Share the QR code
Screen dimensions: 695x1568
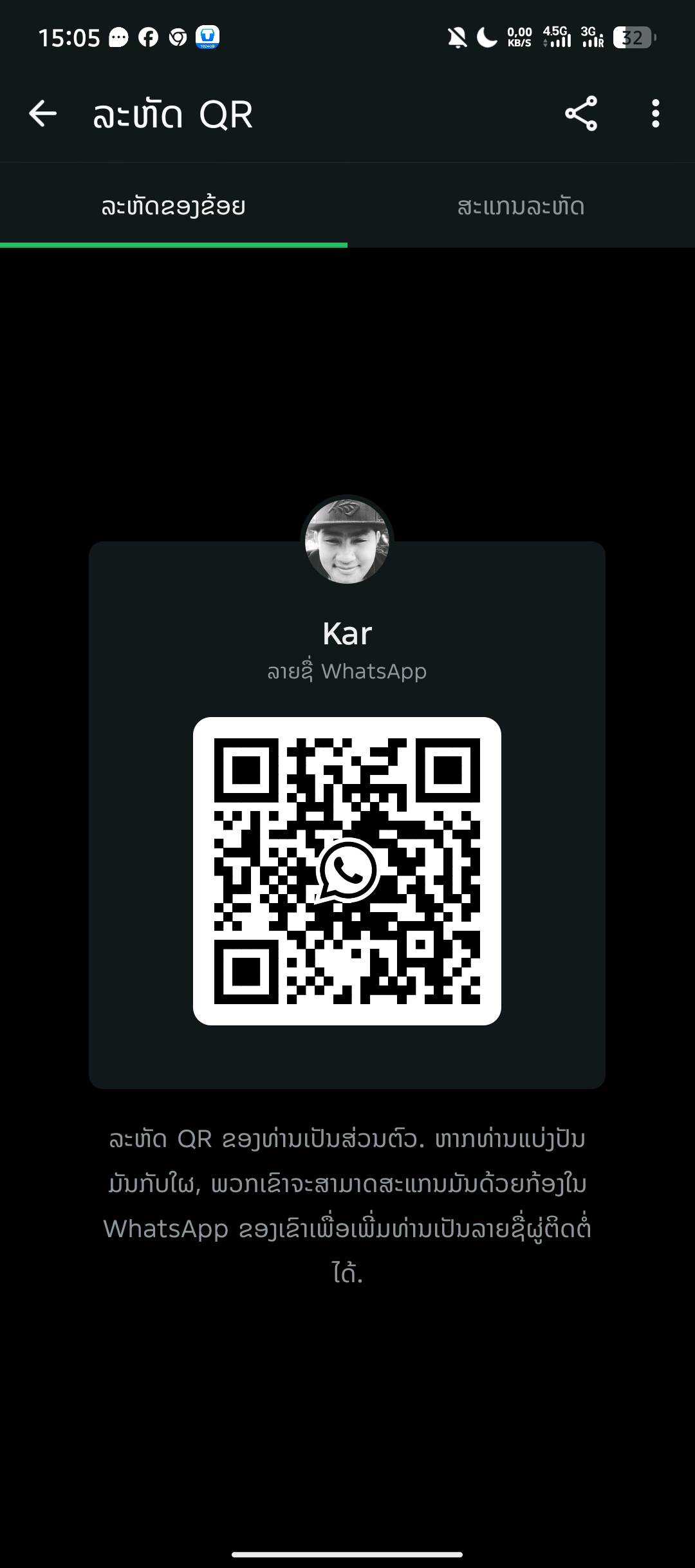(x=581, y=114)
